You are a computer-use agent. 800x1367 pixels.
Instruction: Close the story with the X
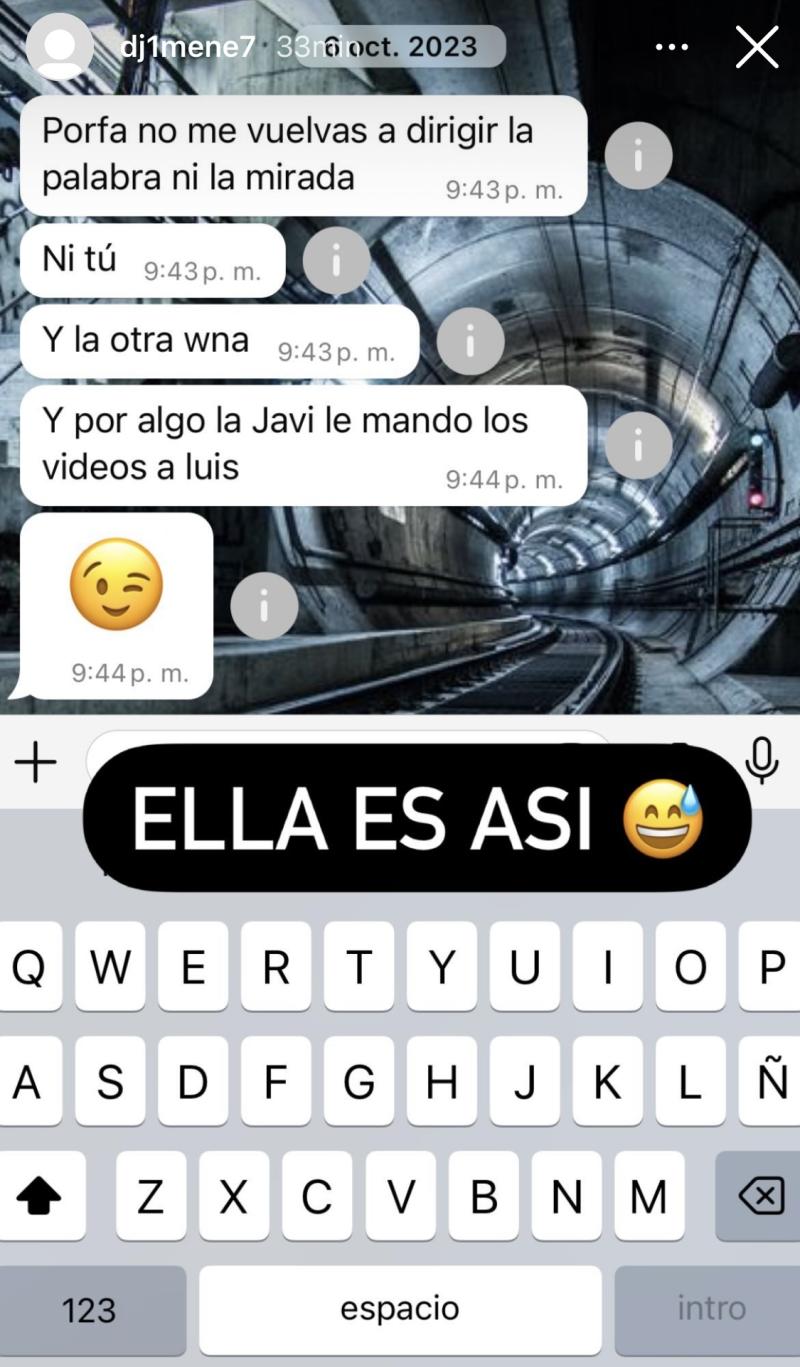(757, 46)
